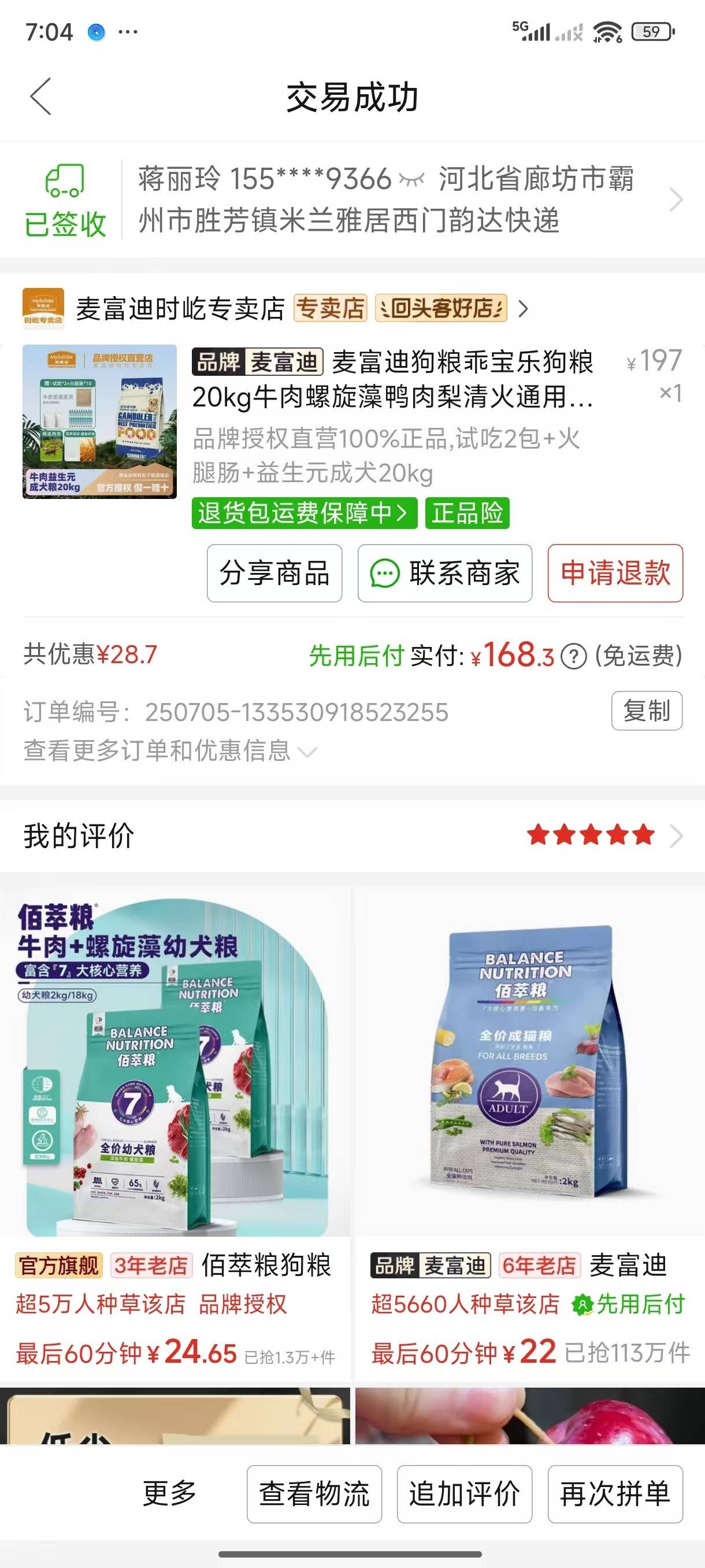
Task: Contact the merchant via 联系商家
Action: click(x=444, y=573)
